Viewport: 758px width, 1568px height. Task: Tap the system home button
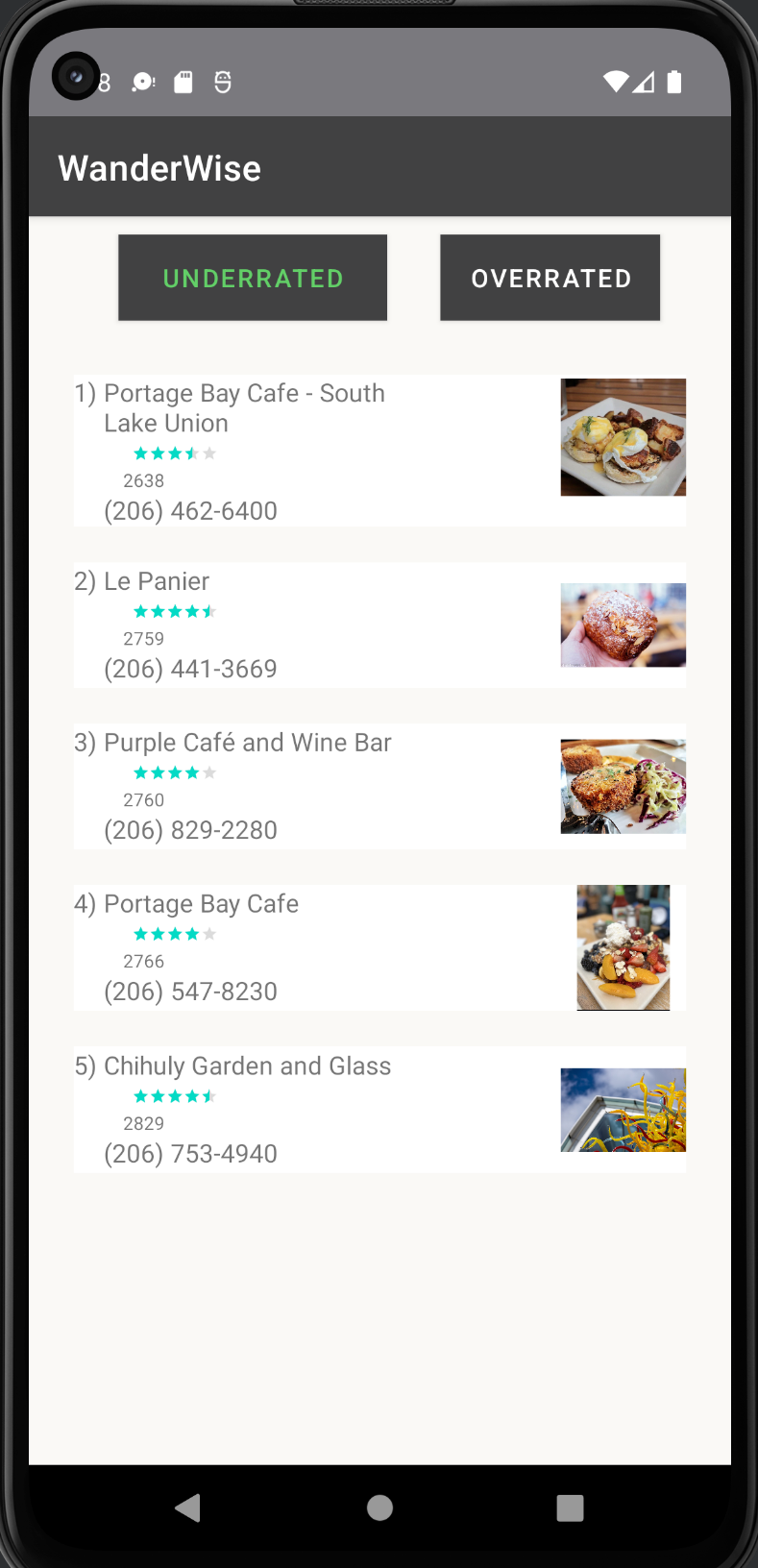pyautogui.click(x=379, y=1507)
